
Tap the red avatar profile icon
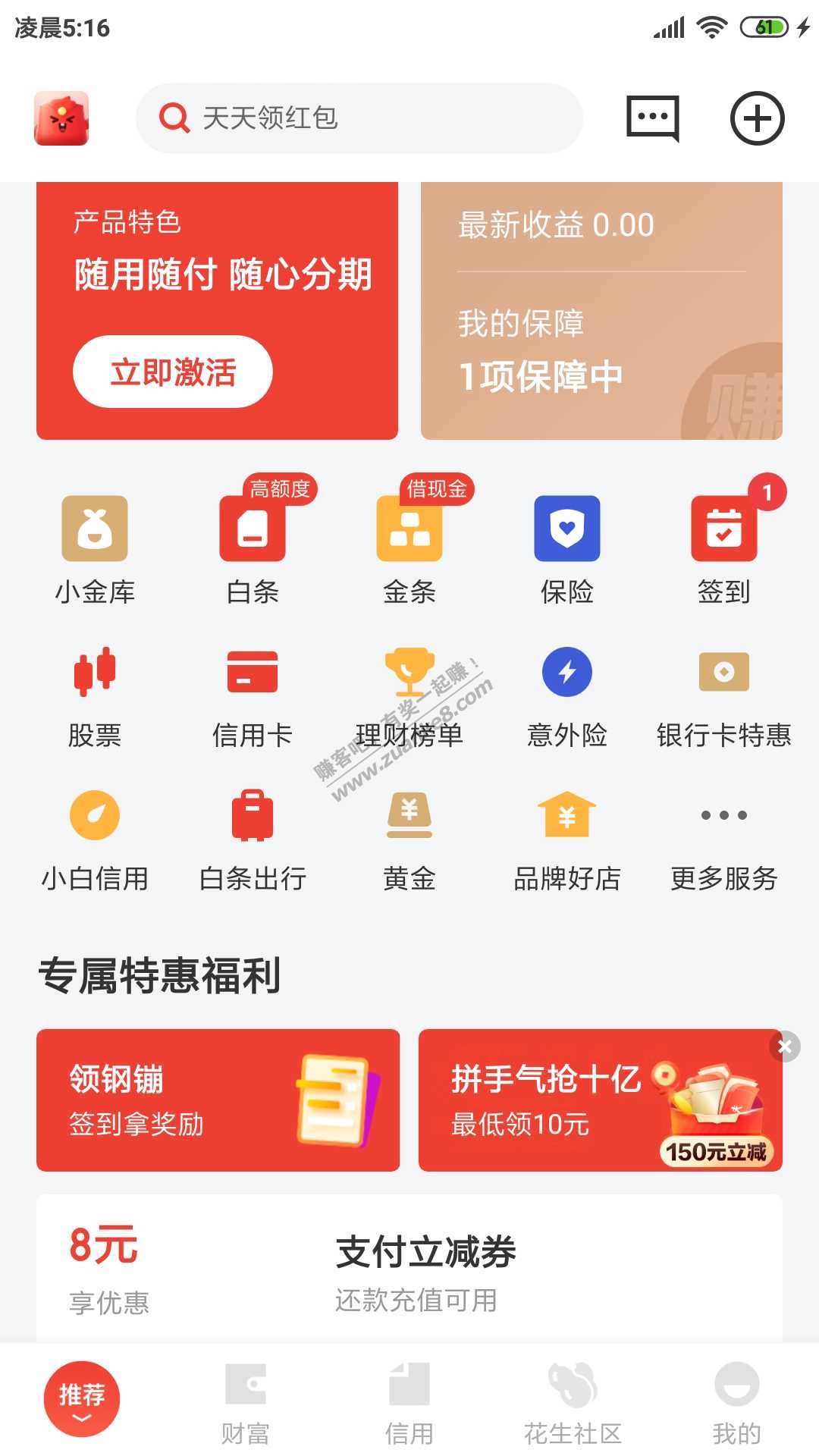pos(61,118)
